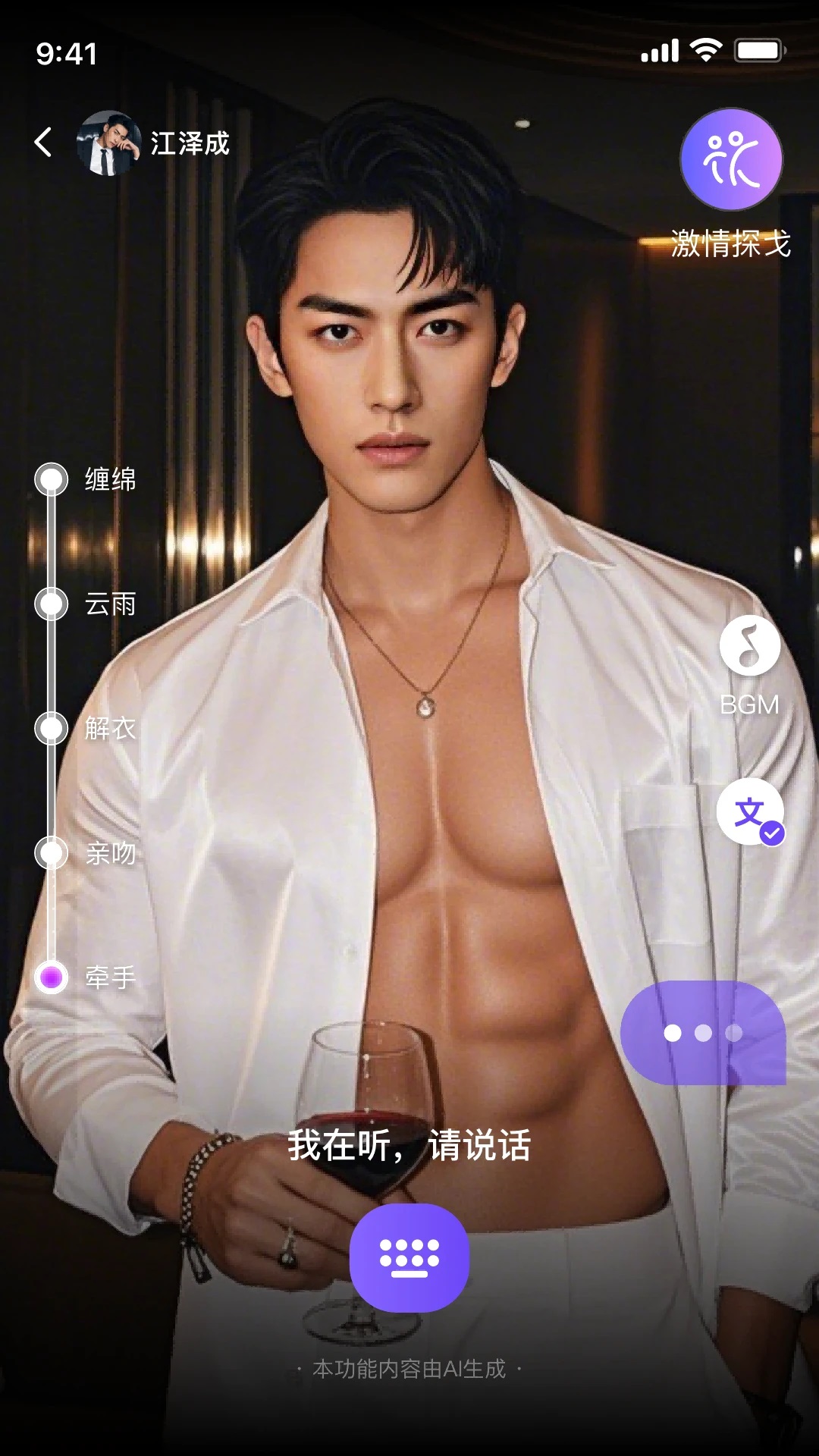
Task: Switch to keyboard input
Action: [x=409, y=1257]
